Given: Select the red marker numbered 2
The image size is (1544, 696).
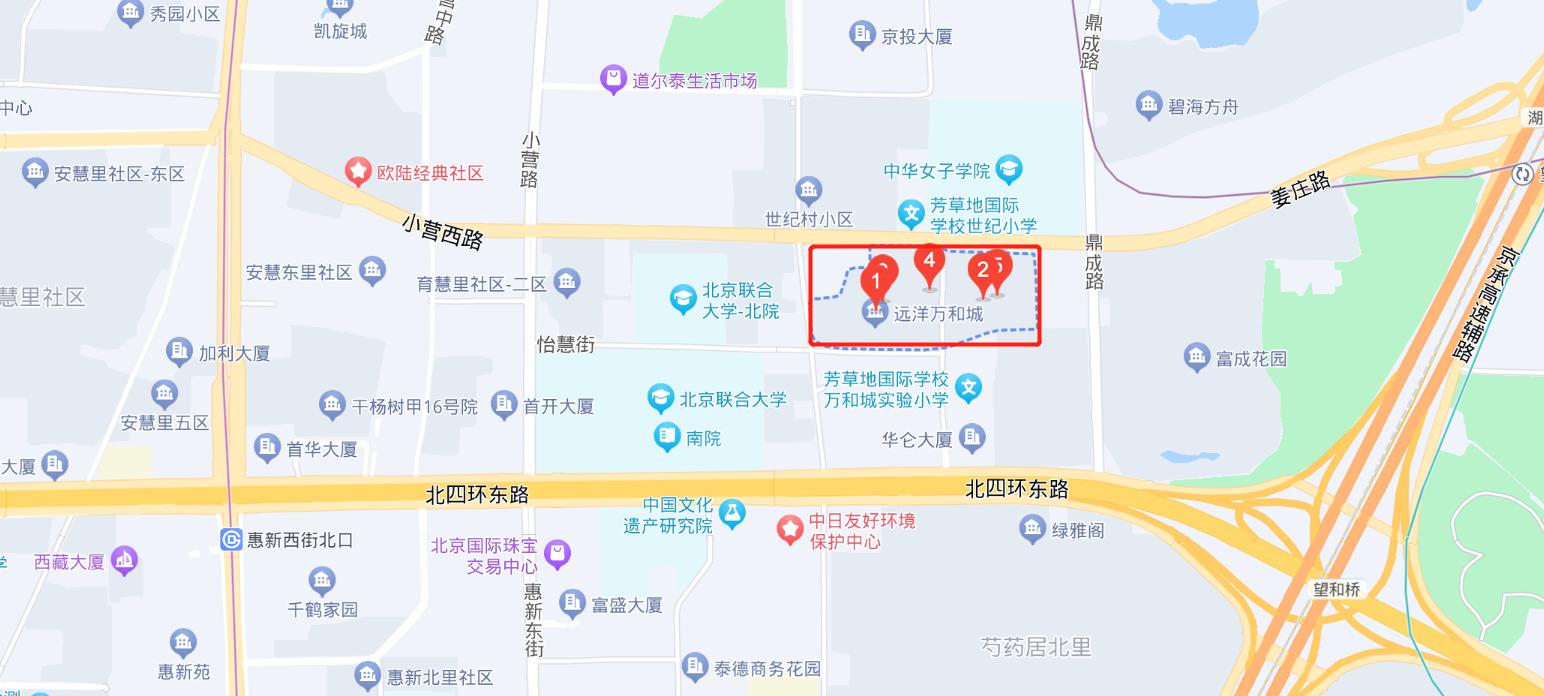Looking at the screenshot, I should tap(982, 271).
